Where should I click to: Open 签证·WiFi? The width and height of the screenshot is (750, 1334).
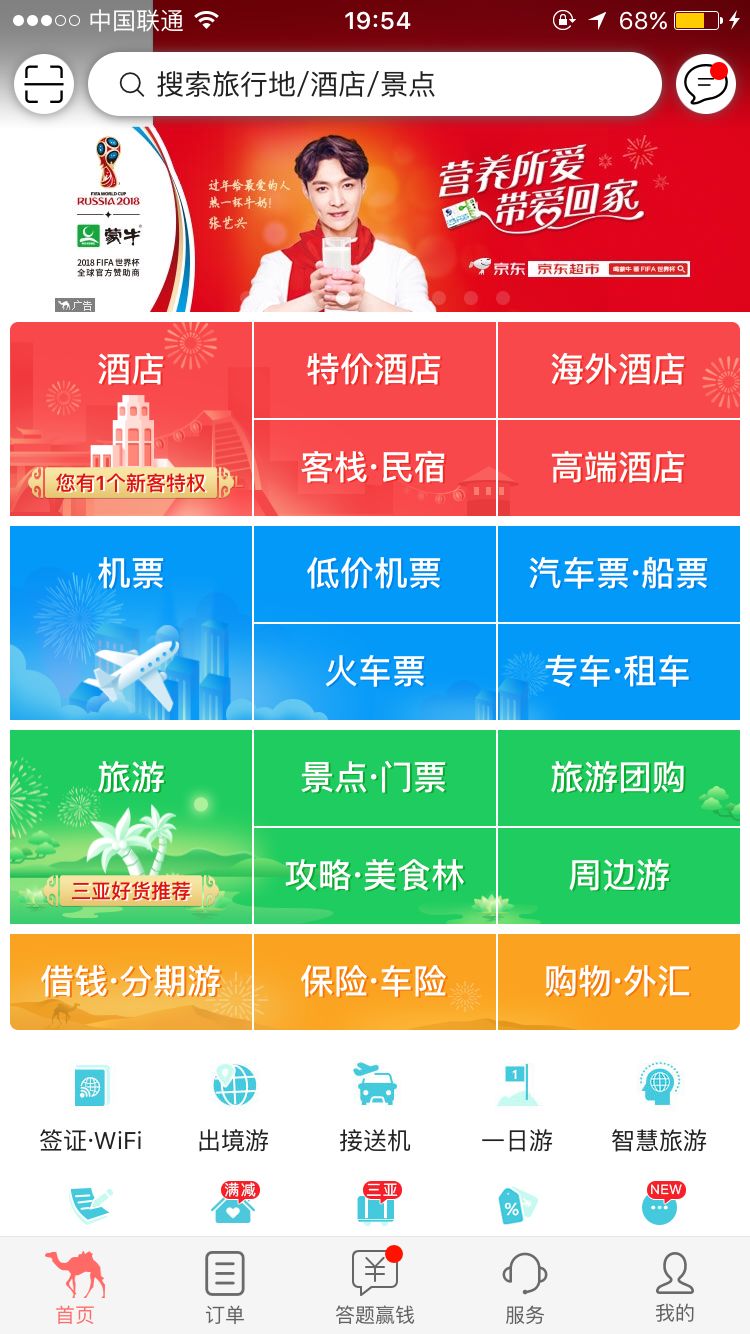91,1108
